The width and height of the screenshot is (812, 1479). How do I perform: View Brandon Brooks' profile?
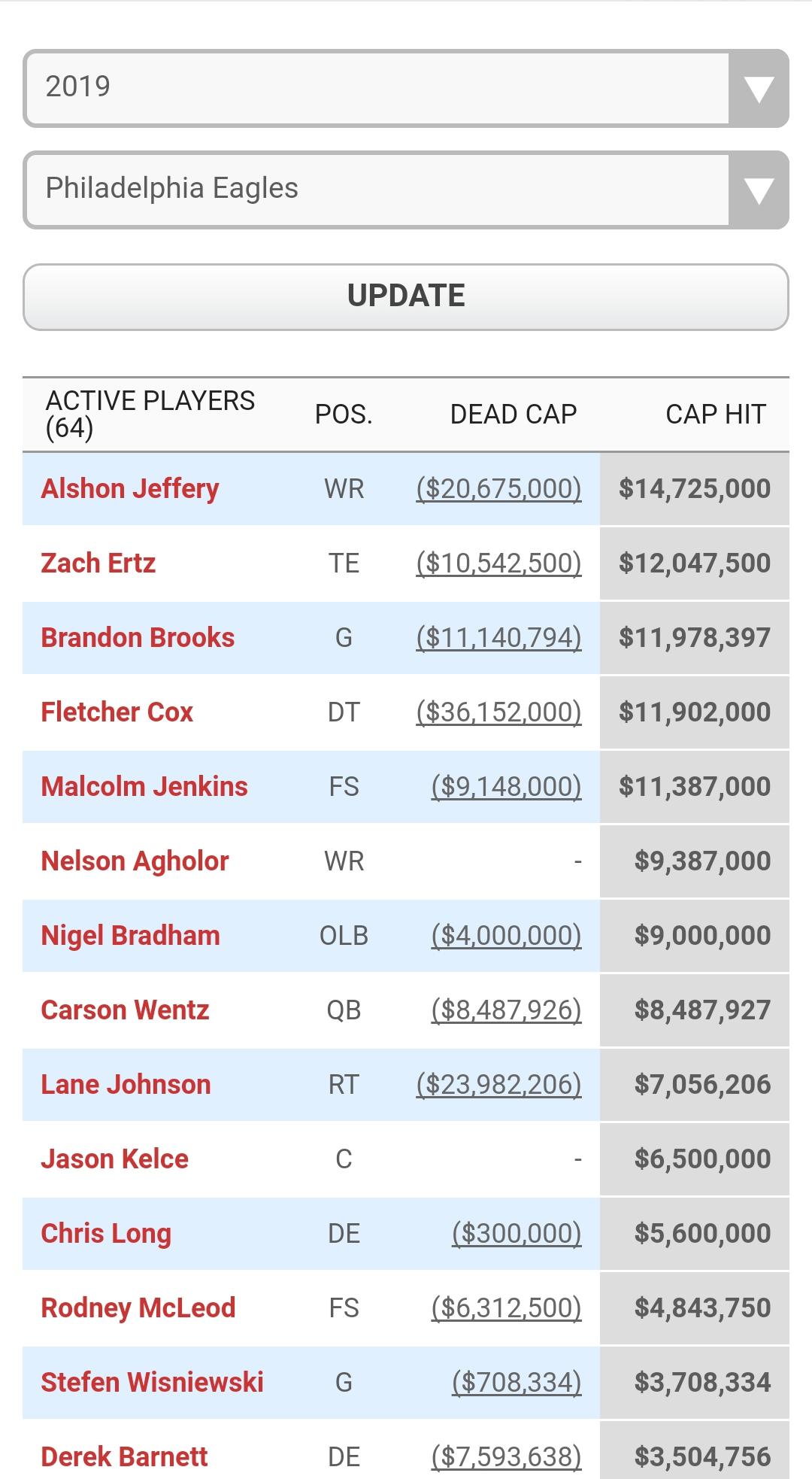tap(138, 638)
